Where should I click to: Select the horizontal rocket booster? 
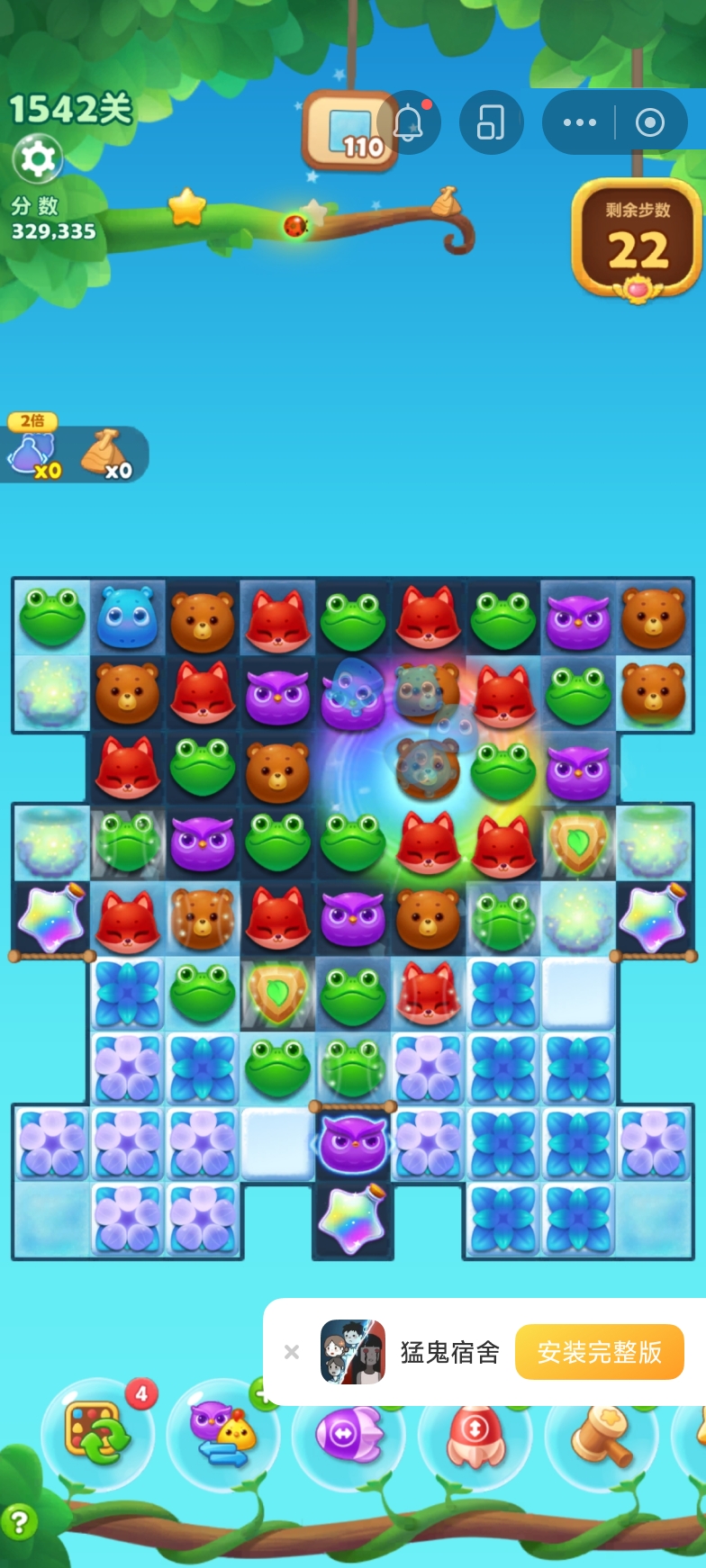(x=348, y=1433)
